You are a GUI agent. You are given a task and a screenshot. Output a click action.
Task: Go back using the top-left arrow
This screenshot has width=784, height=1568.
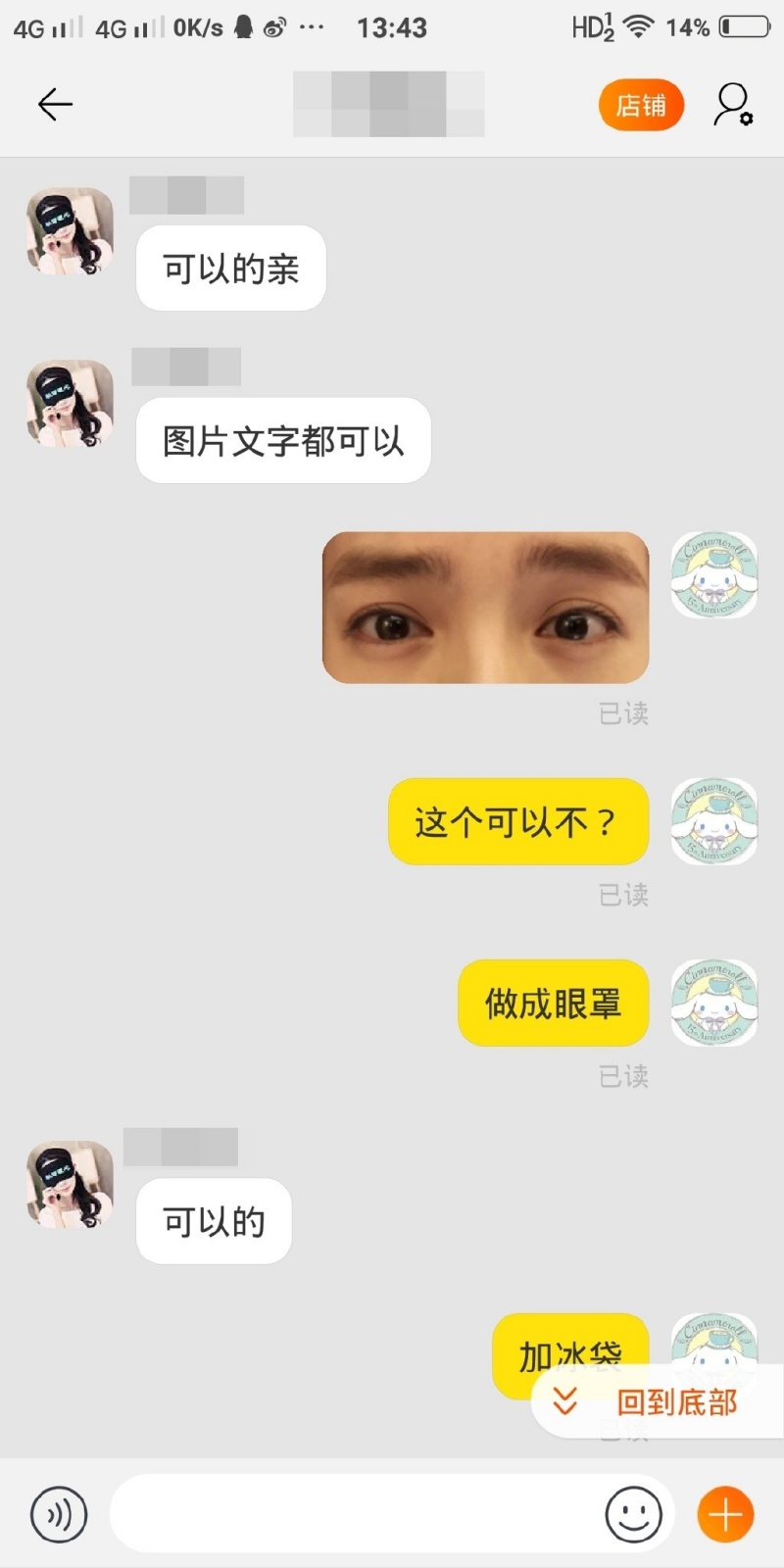tap(55, 104)
